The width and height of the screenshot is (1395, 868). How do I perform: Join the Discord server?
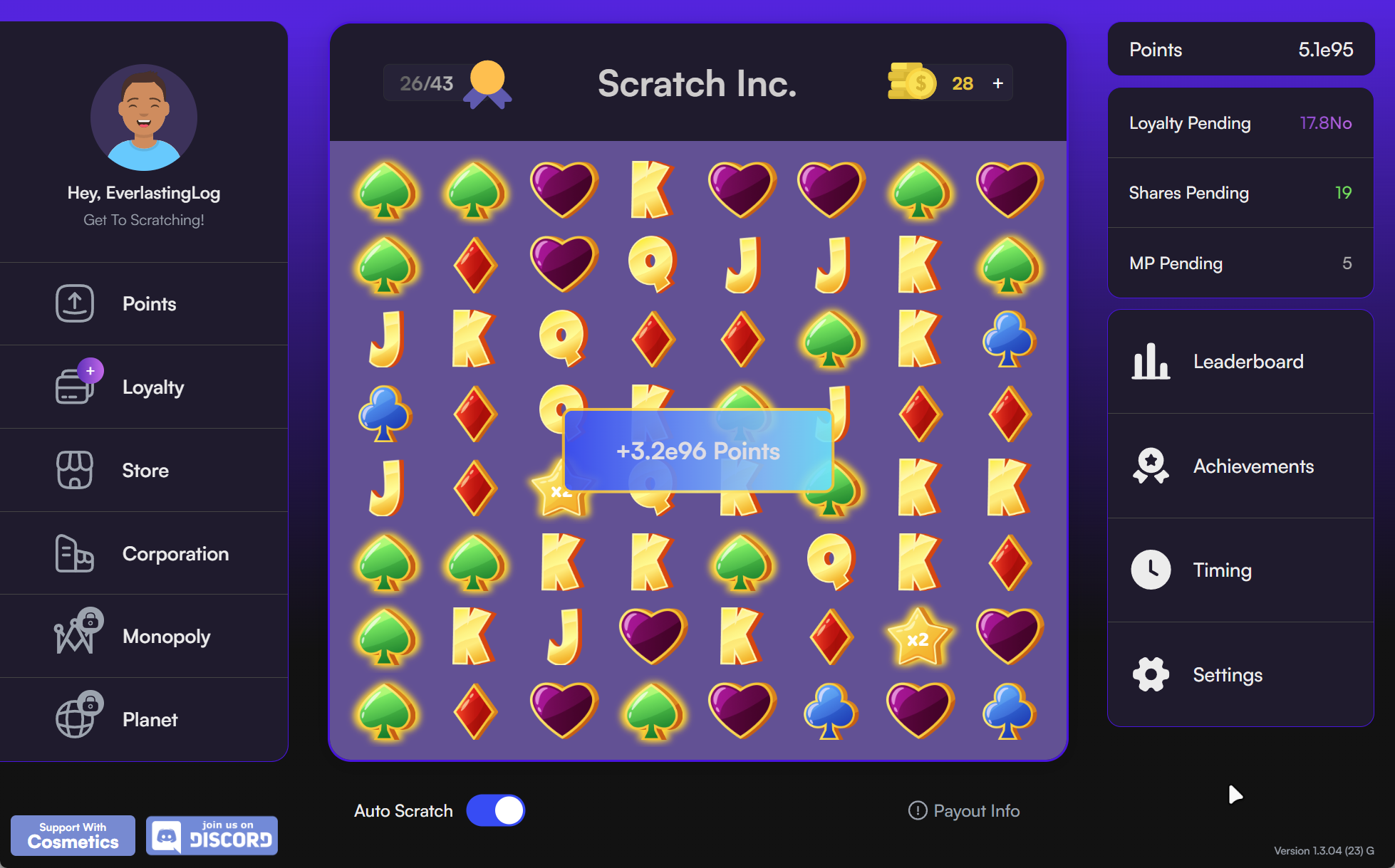click(x=212, y=835)
